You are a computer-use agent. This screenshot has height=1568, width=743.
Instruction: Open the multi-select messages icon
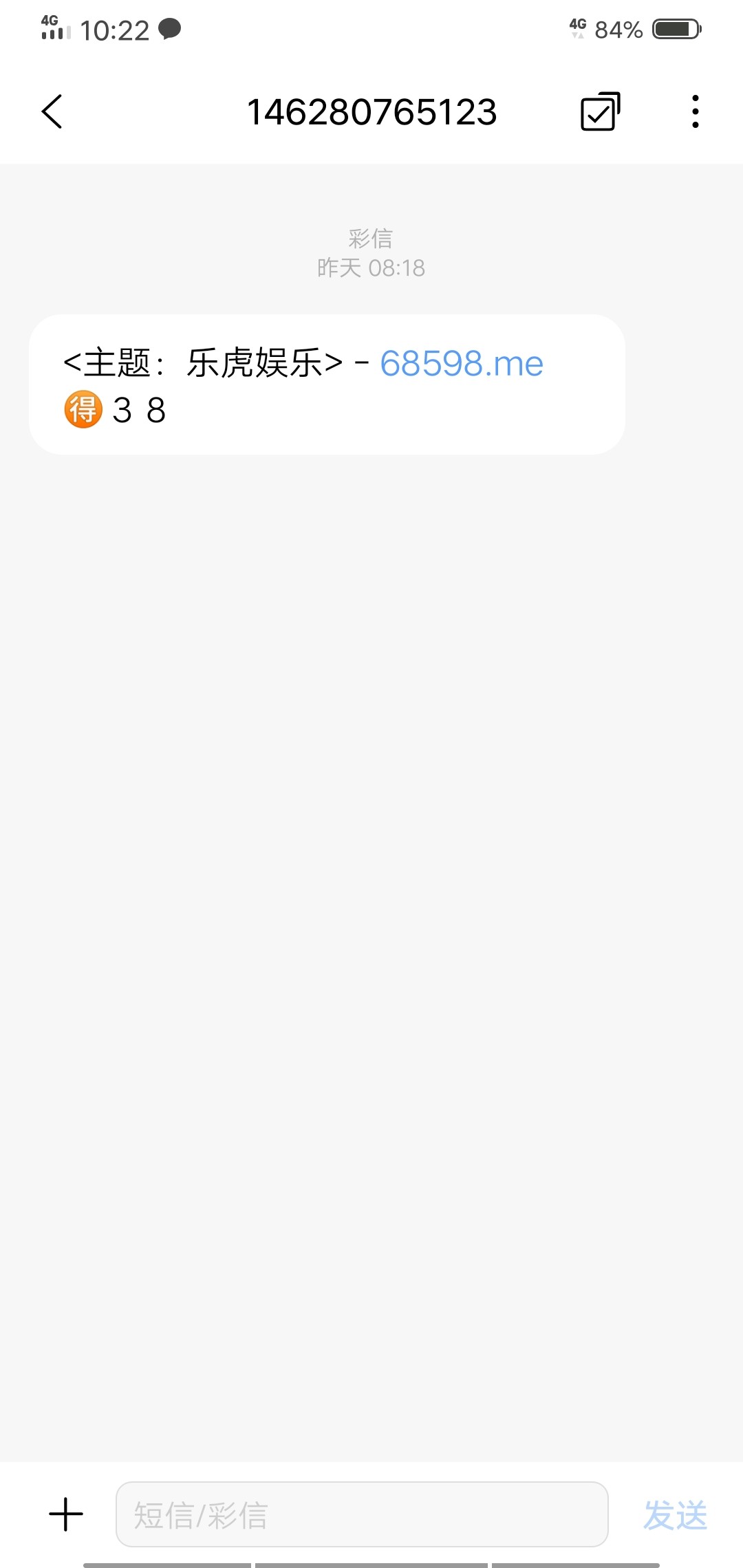pyautogui.click(x=600, y=111)
